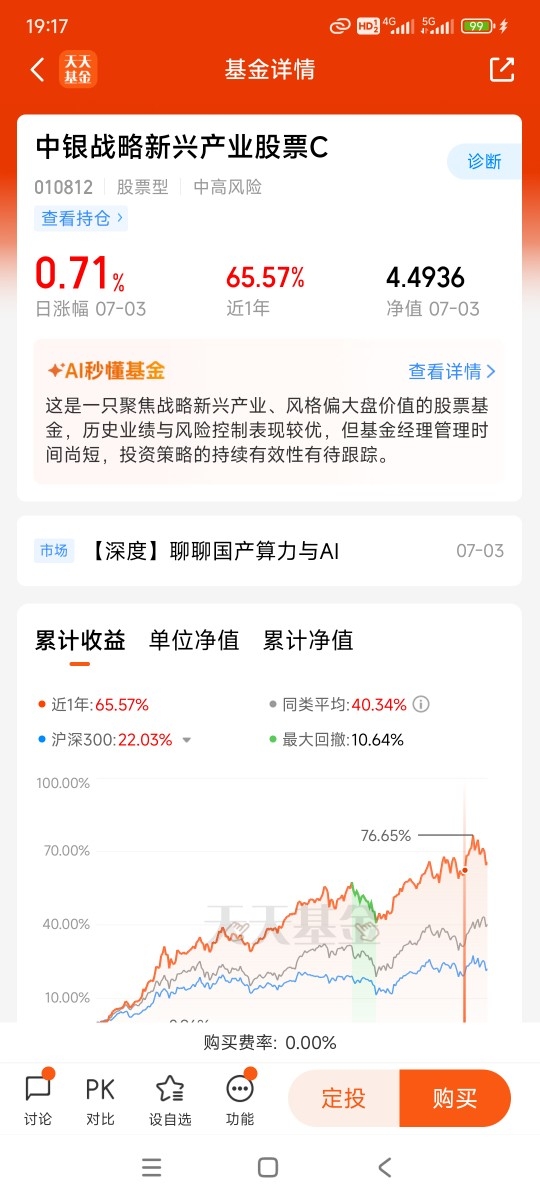Open the 讨论 discussion section
540x1200 pixels.
[38, 1098]
